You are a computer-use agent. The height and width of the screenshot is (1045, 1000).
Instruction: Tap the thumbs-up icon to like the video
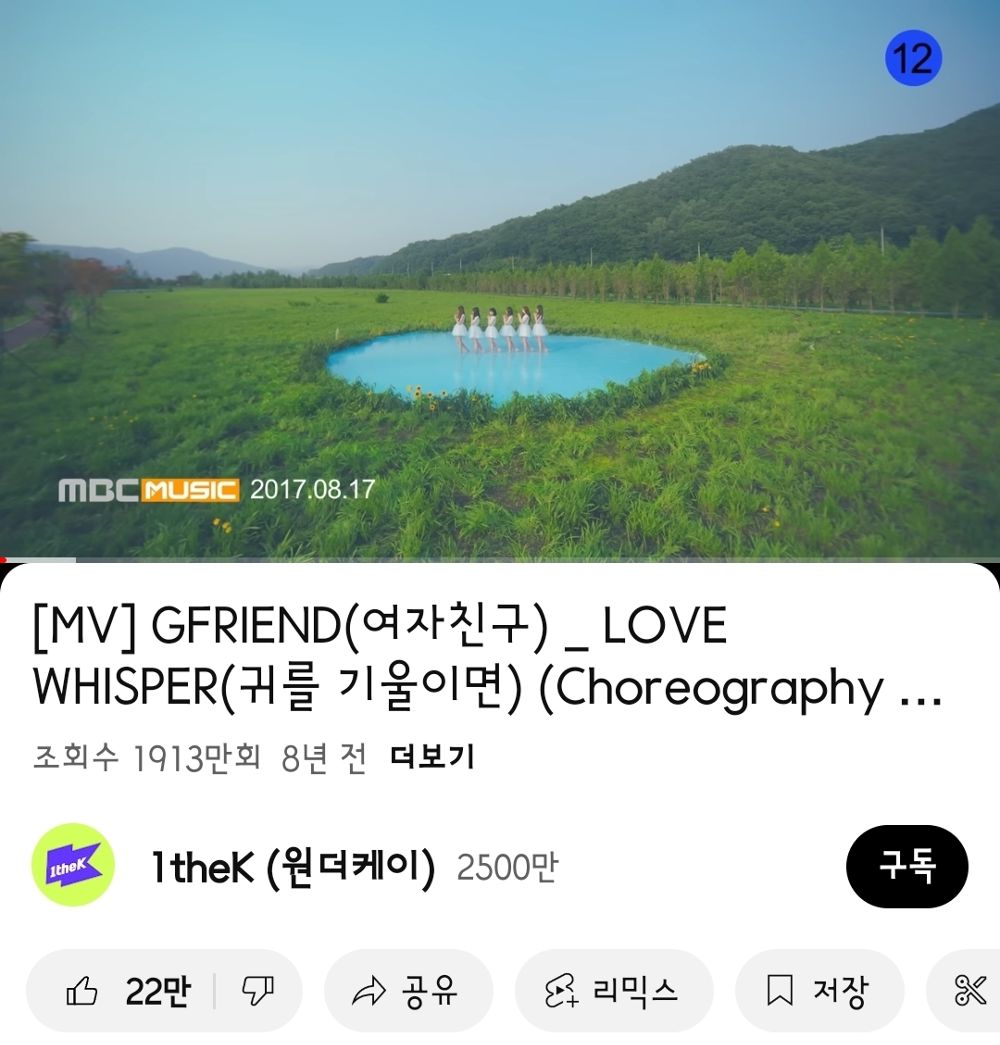pos(83,991)
